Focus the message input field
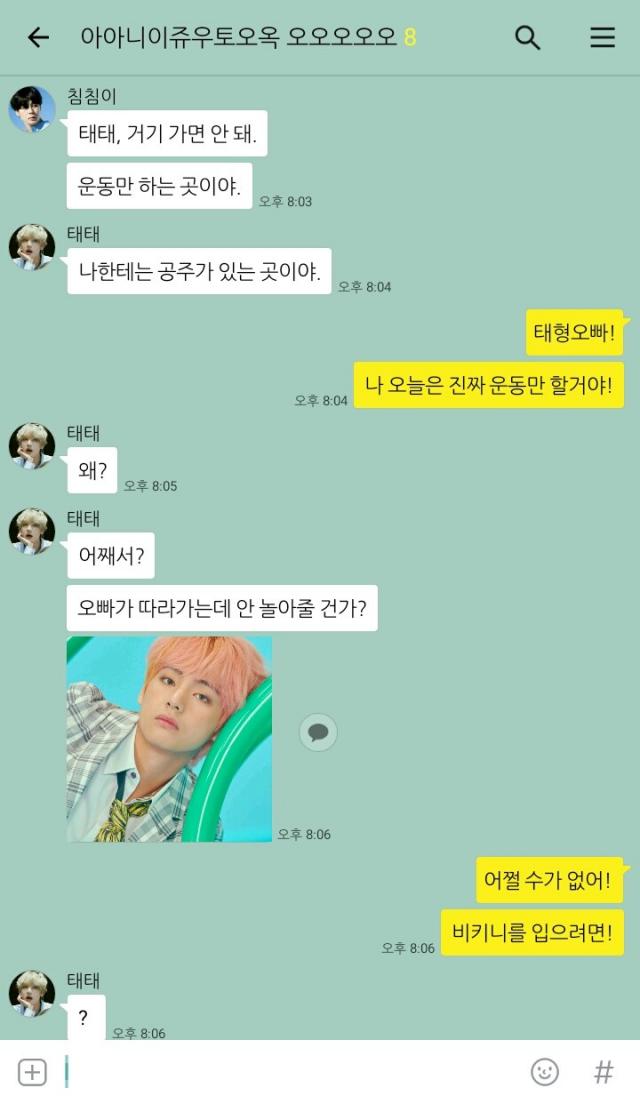640x1104 pixels. click(290, 1073)
